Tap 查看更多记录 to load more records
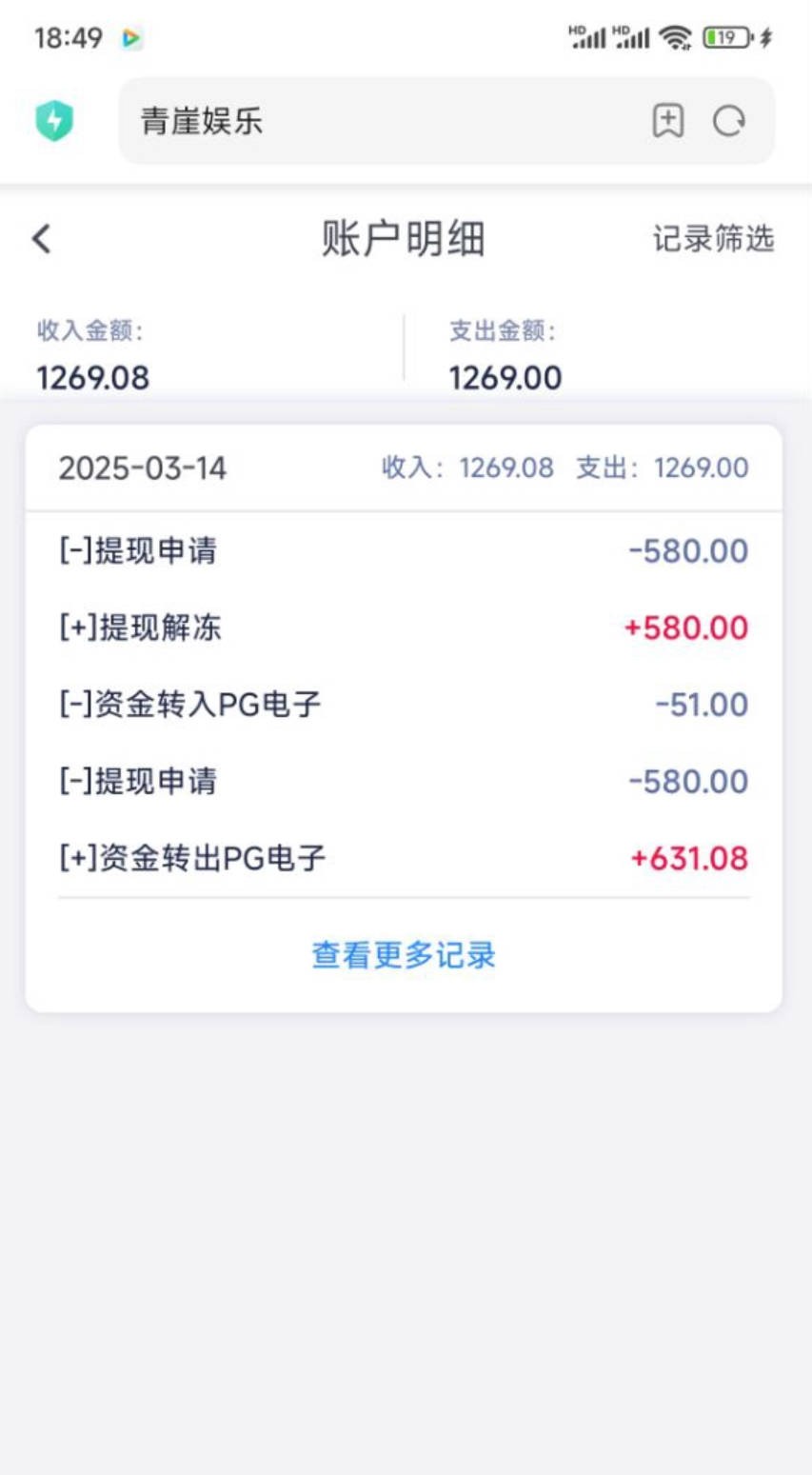The height and width of the screenshot is (1475, 812). pyautogui.click(x=404, y=955)
